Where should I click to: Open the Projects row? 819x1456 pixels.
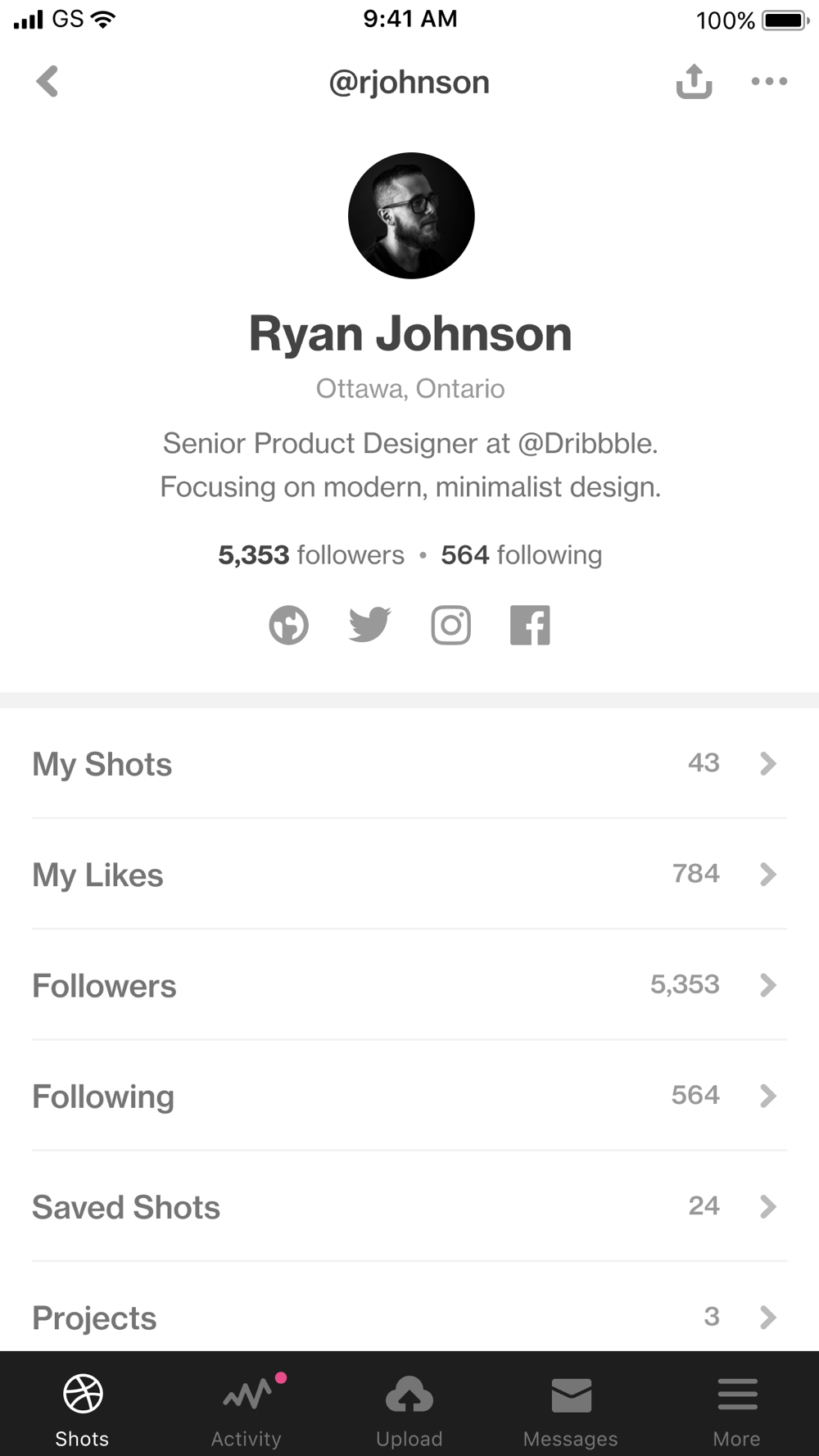[x=409, y=1308]
